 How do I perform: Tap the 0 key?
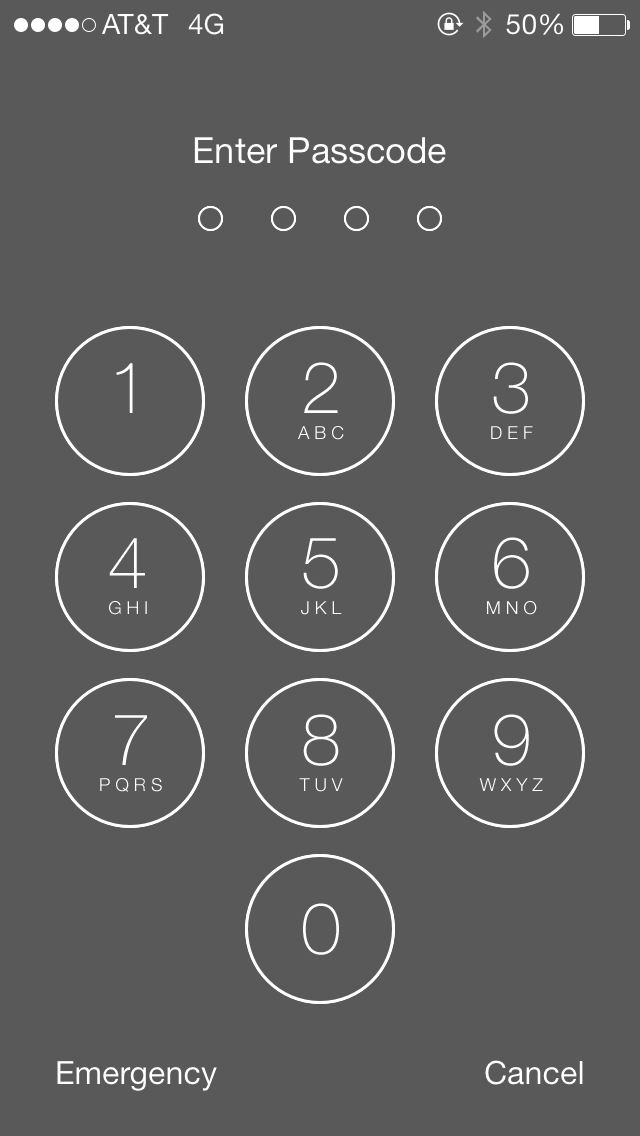pyautogui.click(x=320, y=929)
